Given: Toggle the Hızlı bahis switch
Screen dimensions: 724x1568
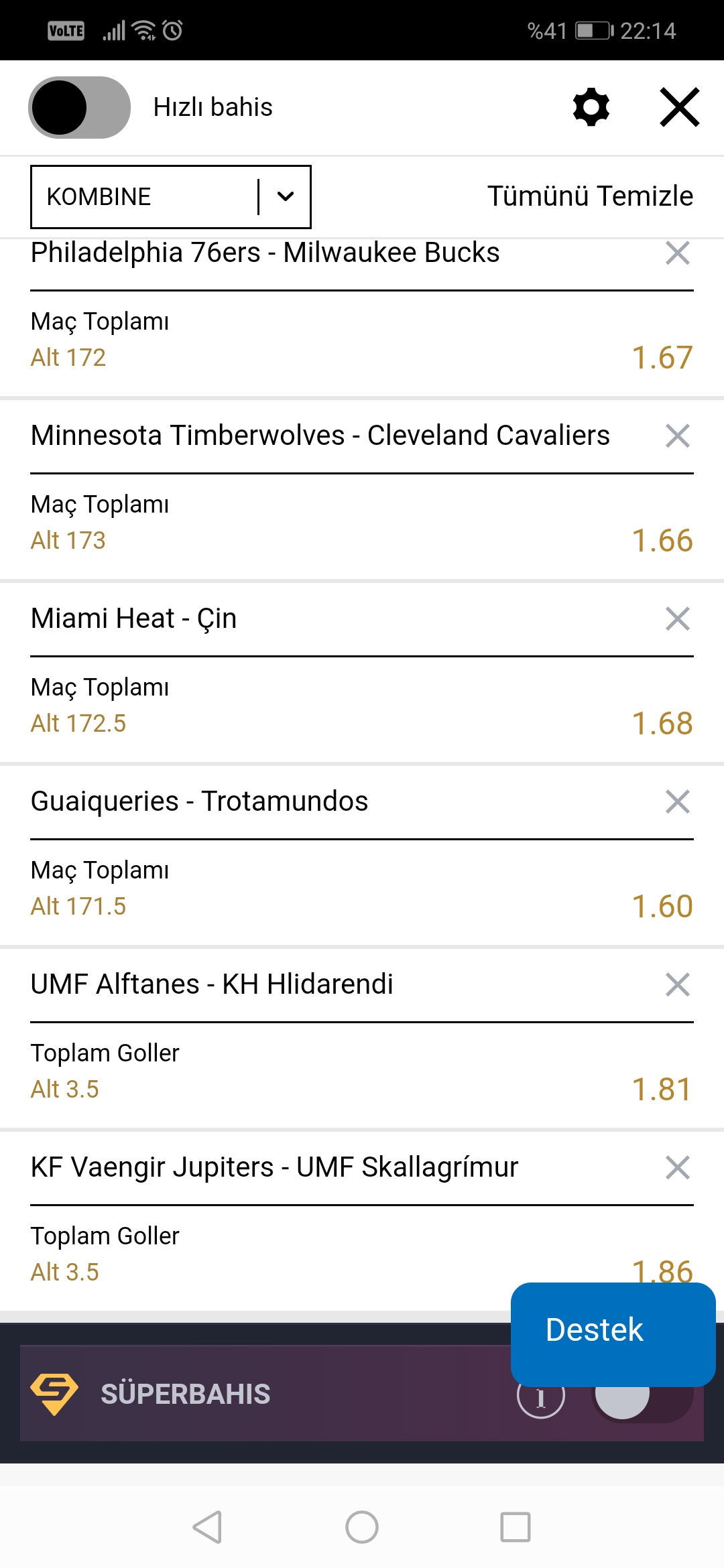Looking at the screenshot, I should 79,107.
